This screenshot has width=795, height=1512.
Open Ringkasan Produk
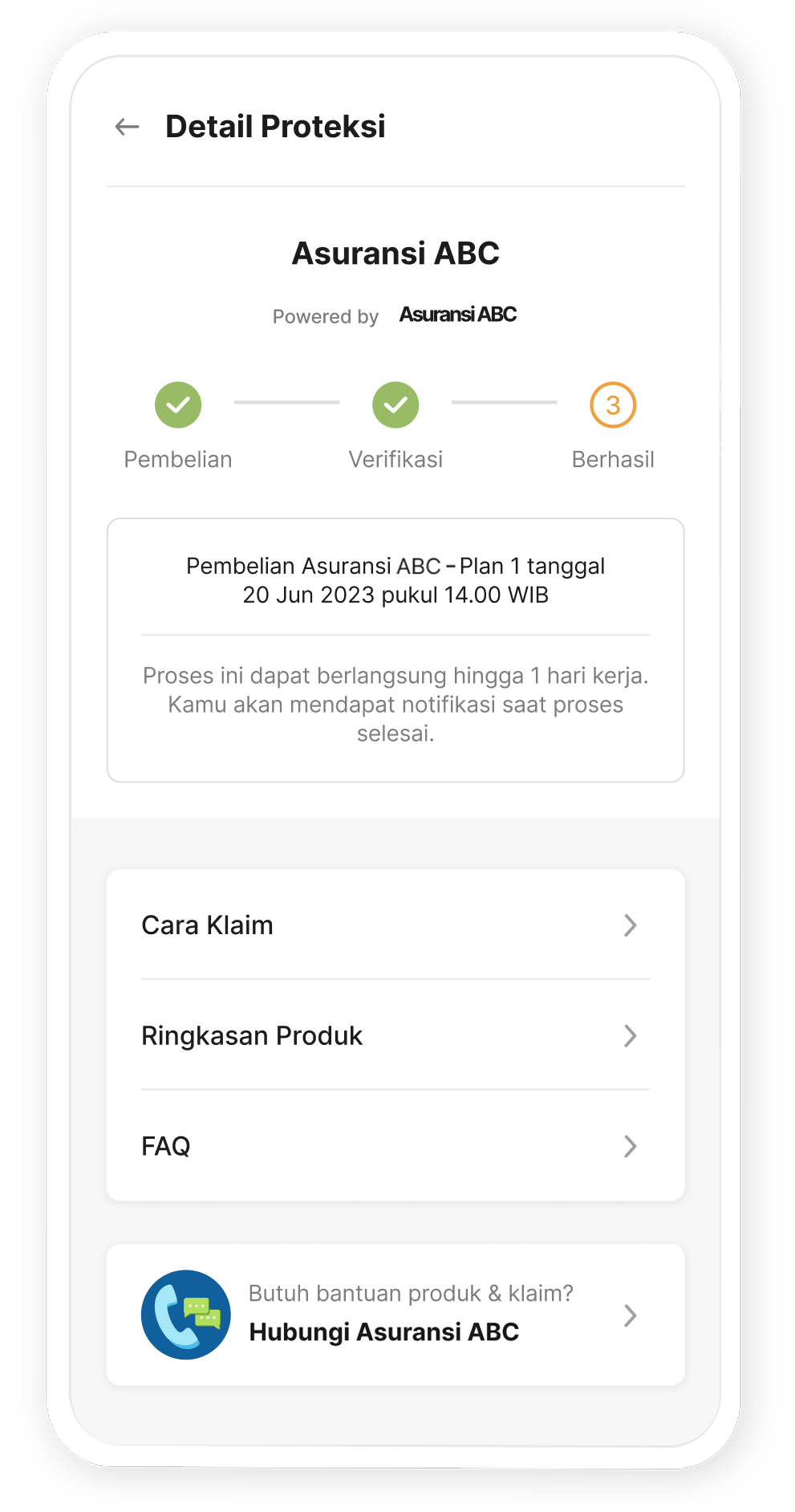pyautogui.click(x=395, y=1035)
